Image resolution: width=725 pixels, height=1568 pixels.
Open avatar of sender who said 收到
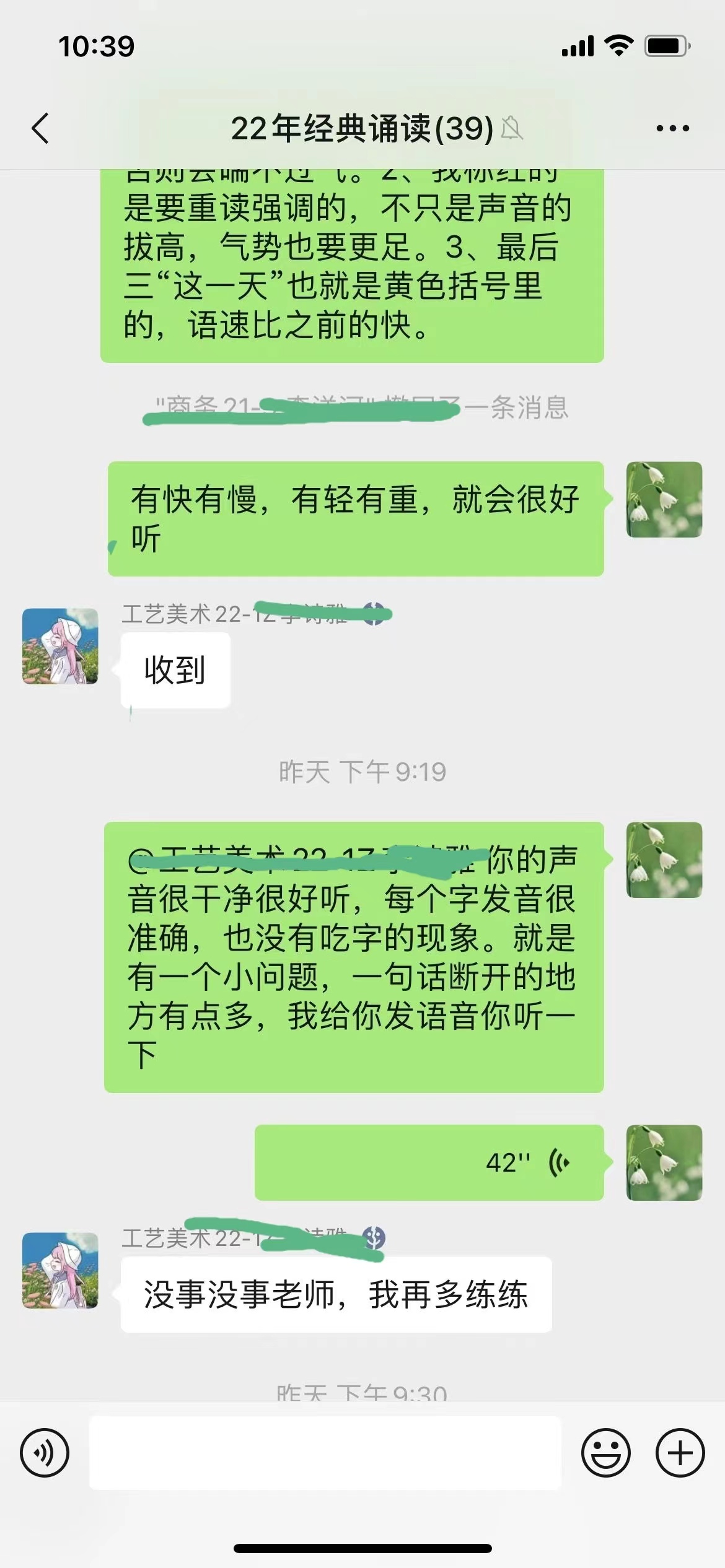60,646
